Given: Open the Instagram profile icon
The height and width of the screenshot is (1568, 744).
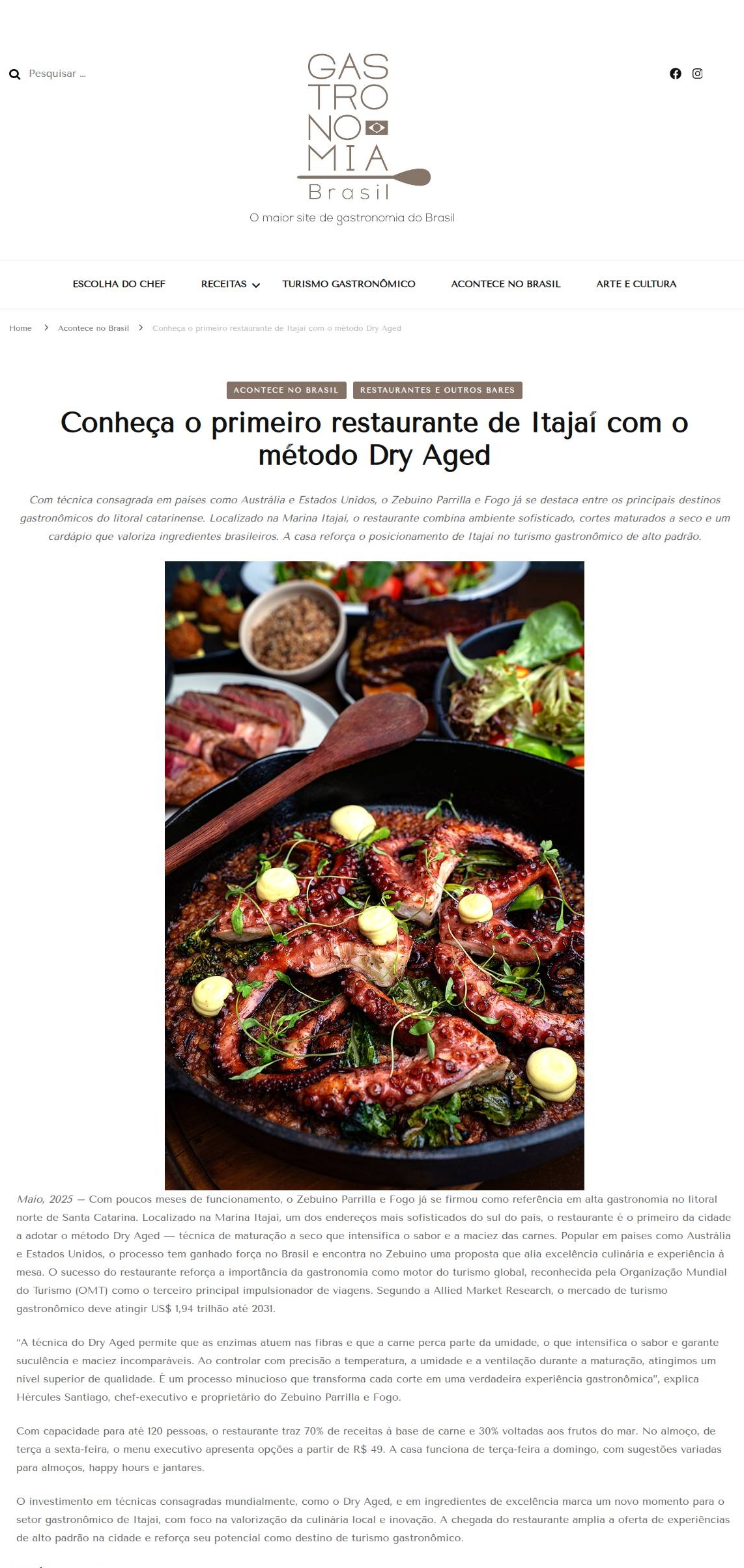Looking at the screenshot, I should 697,74.
